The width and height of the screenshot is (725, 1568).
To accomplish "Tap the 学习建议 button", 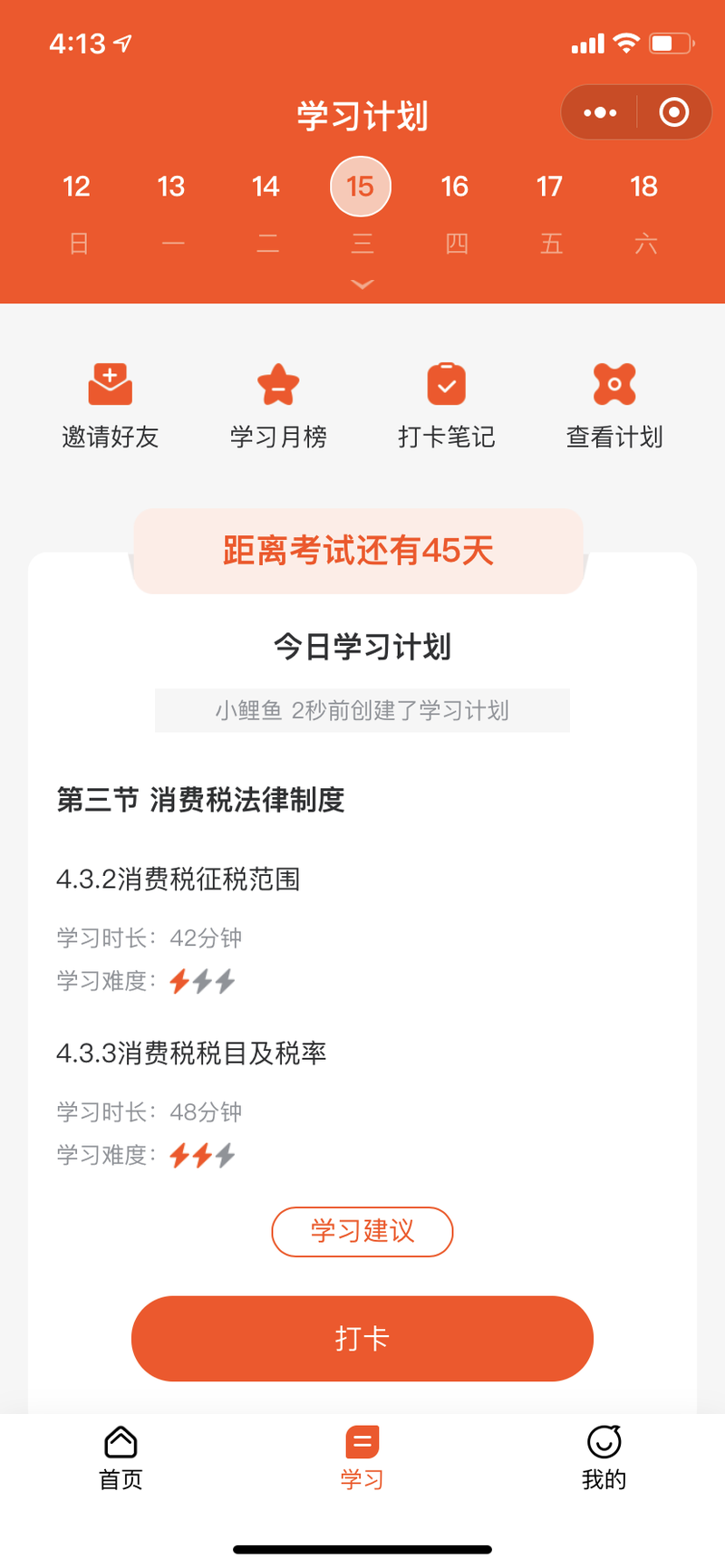I will [362, 1231].
